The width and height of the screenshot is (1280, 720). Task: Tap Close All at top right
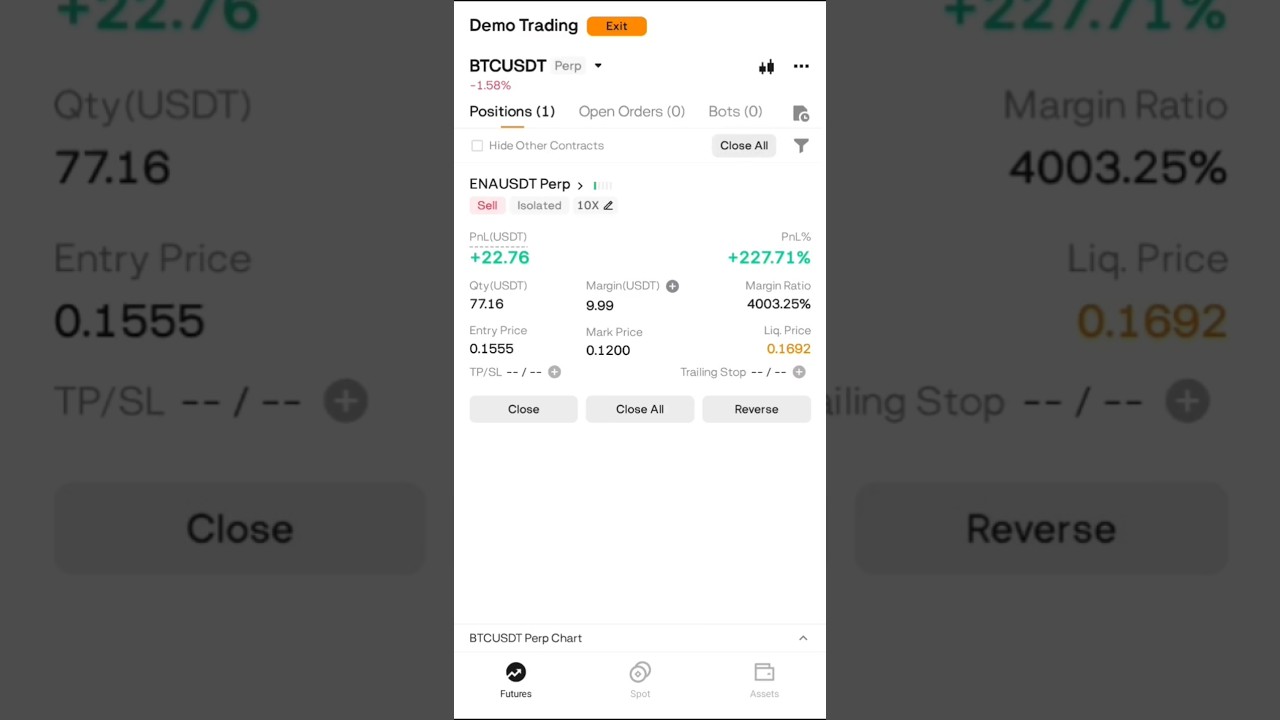pos(743,146)
